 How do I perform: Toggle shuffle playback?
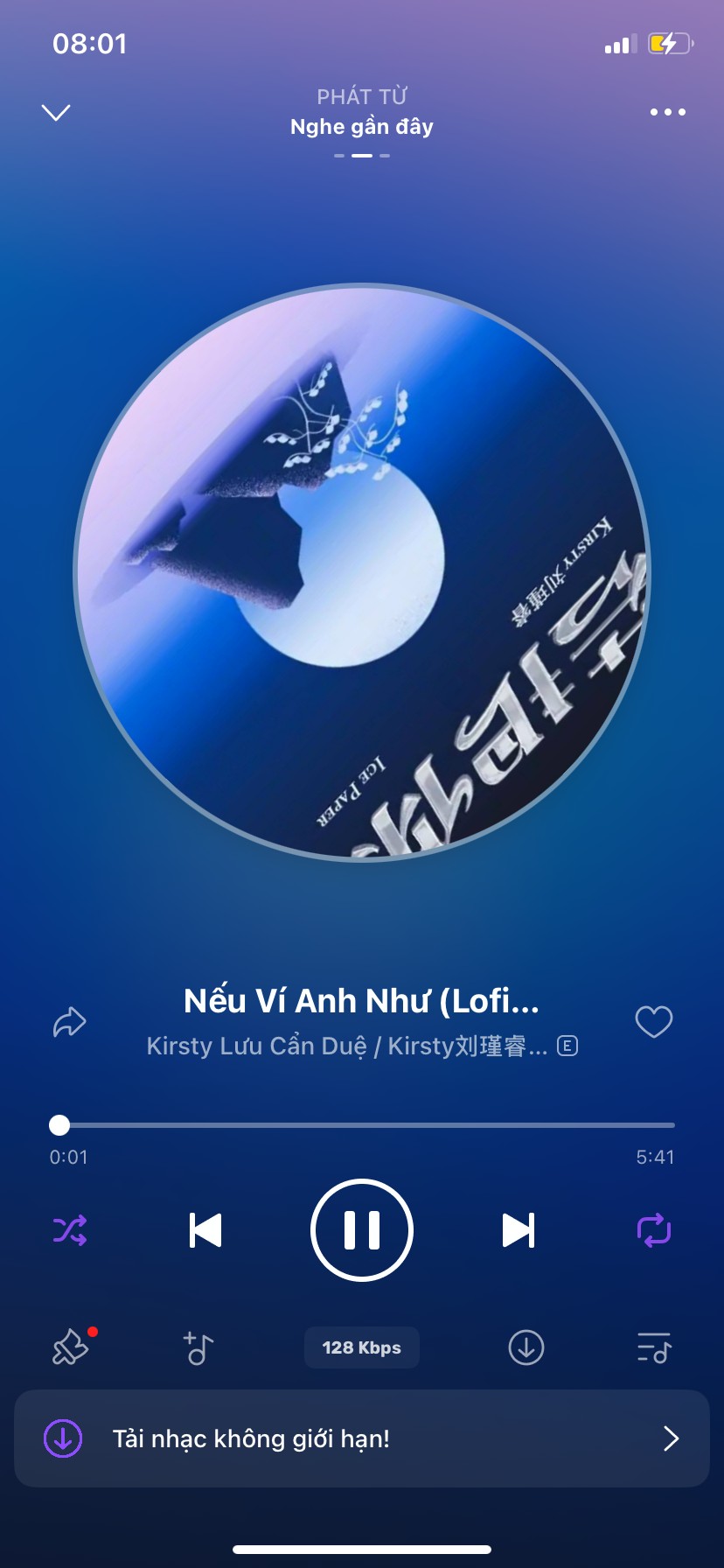click(70, 1230)
